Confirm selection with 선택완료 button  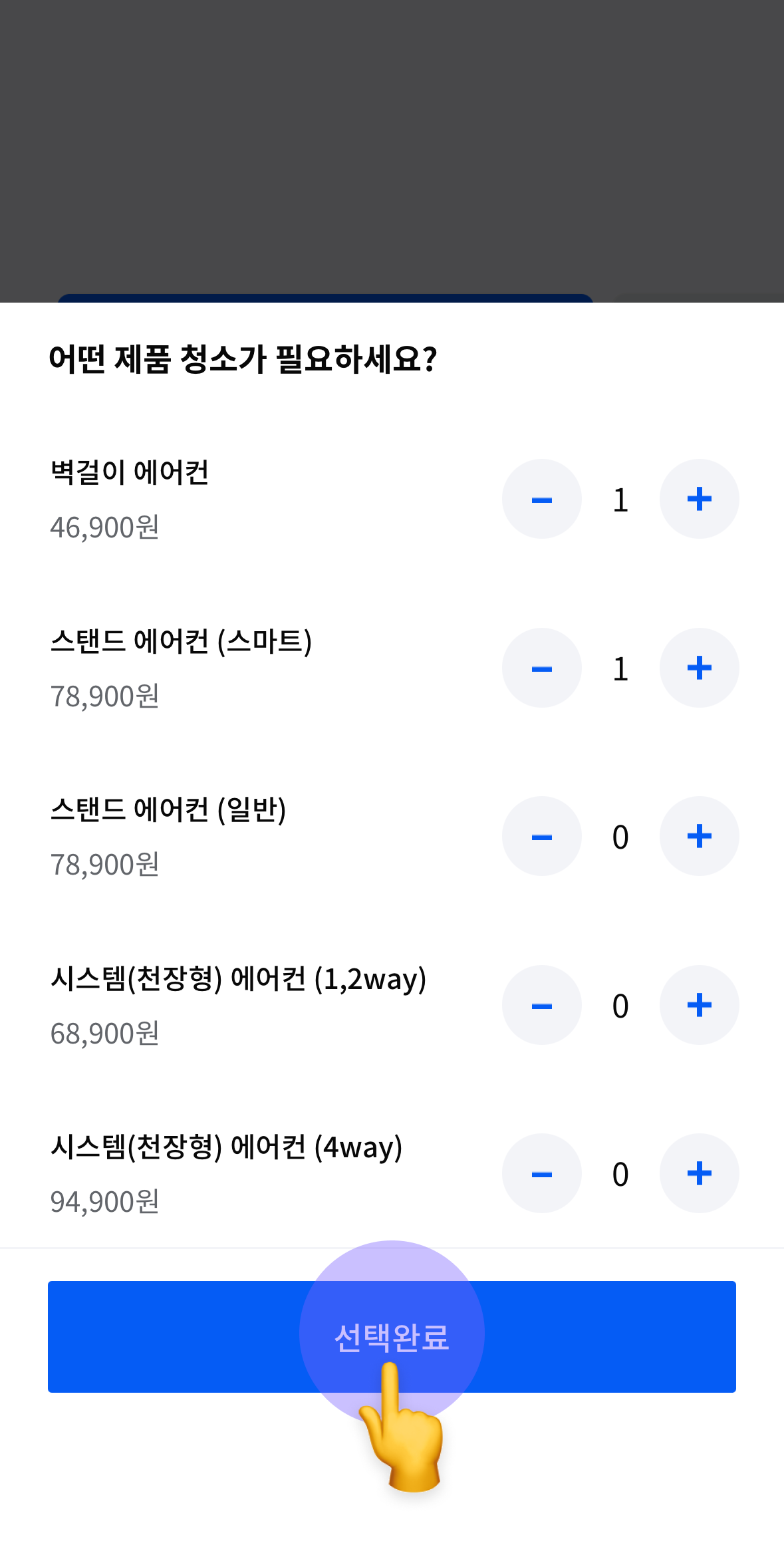[x=392, y=1337]
